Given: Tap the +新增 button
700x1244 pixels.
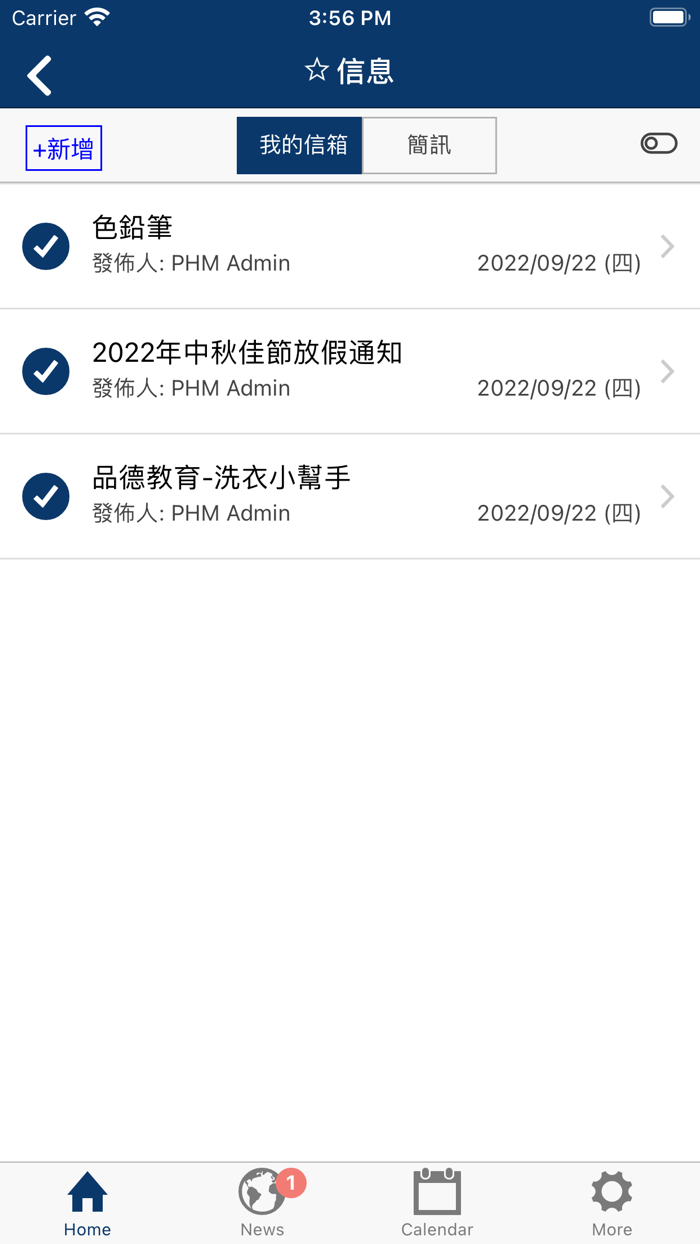Looking at the screenshot, I should pos(64,149).
